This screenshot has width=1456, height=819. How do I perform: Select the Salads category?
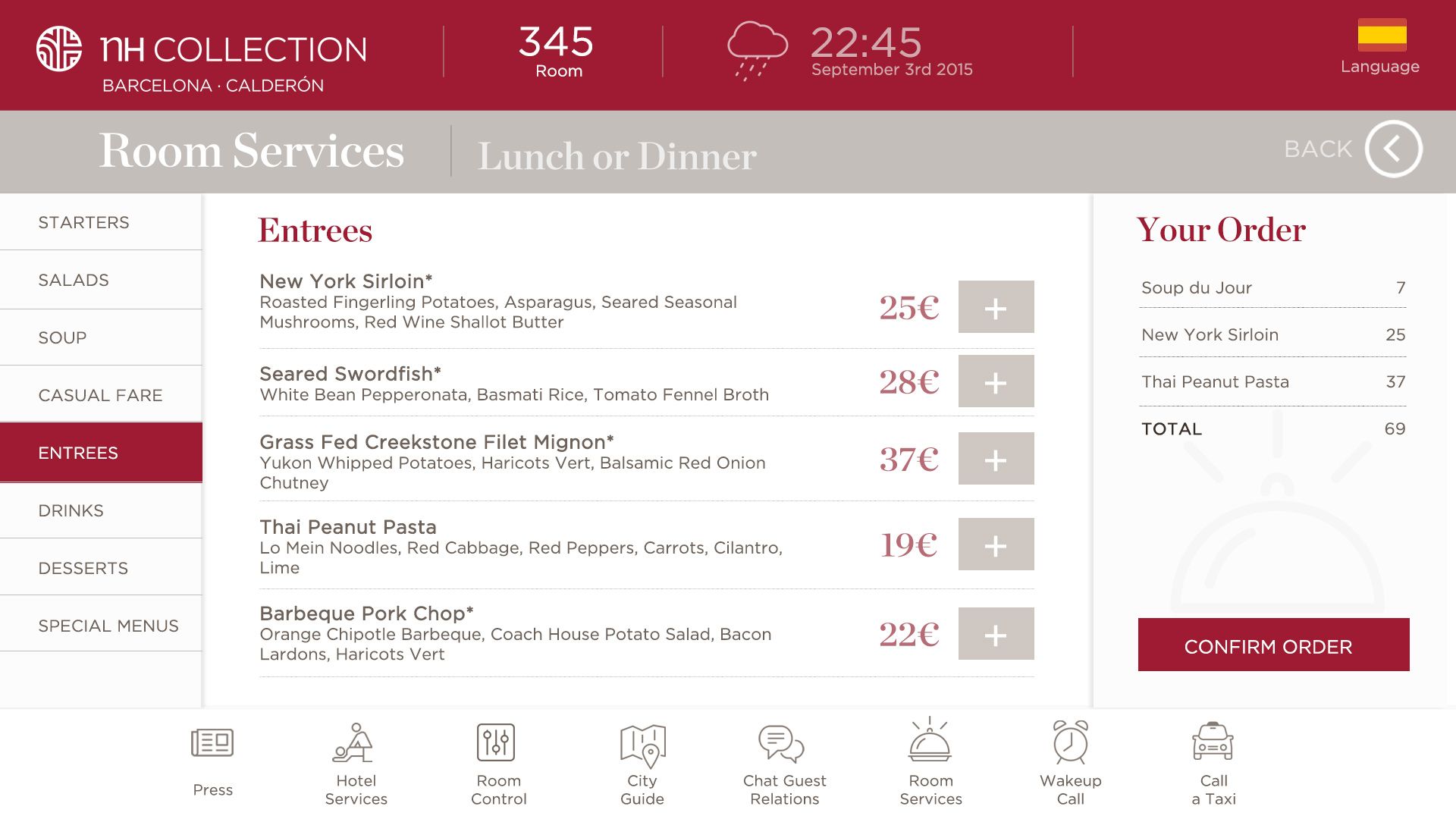click(74, 280)
